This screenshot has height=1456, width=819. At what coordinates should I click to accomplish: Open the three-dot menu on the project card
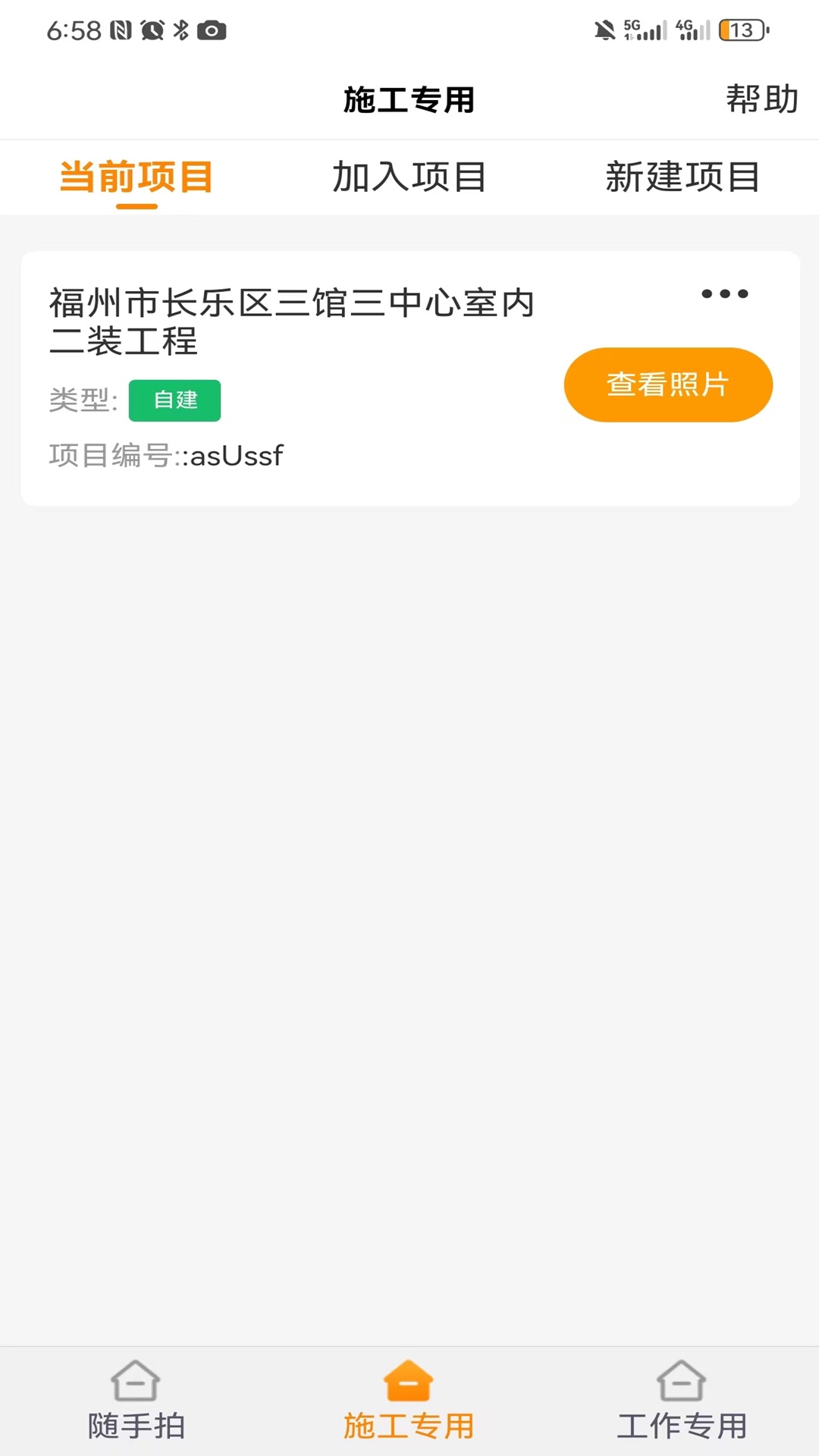point(724,294)
